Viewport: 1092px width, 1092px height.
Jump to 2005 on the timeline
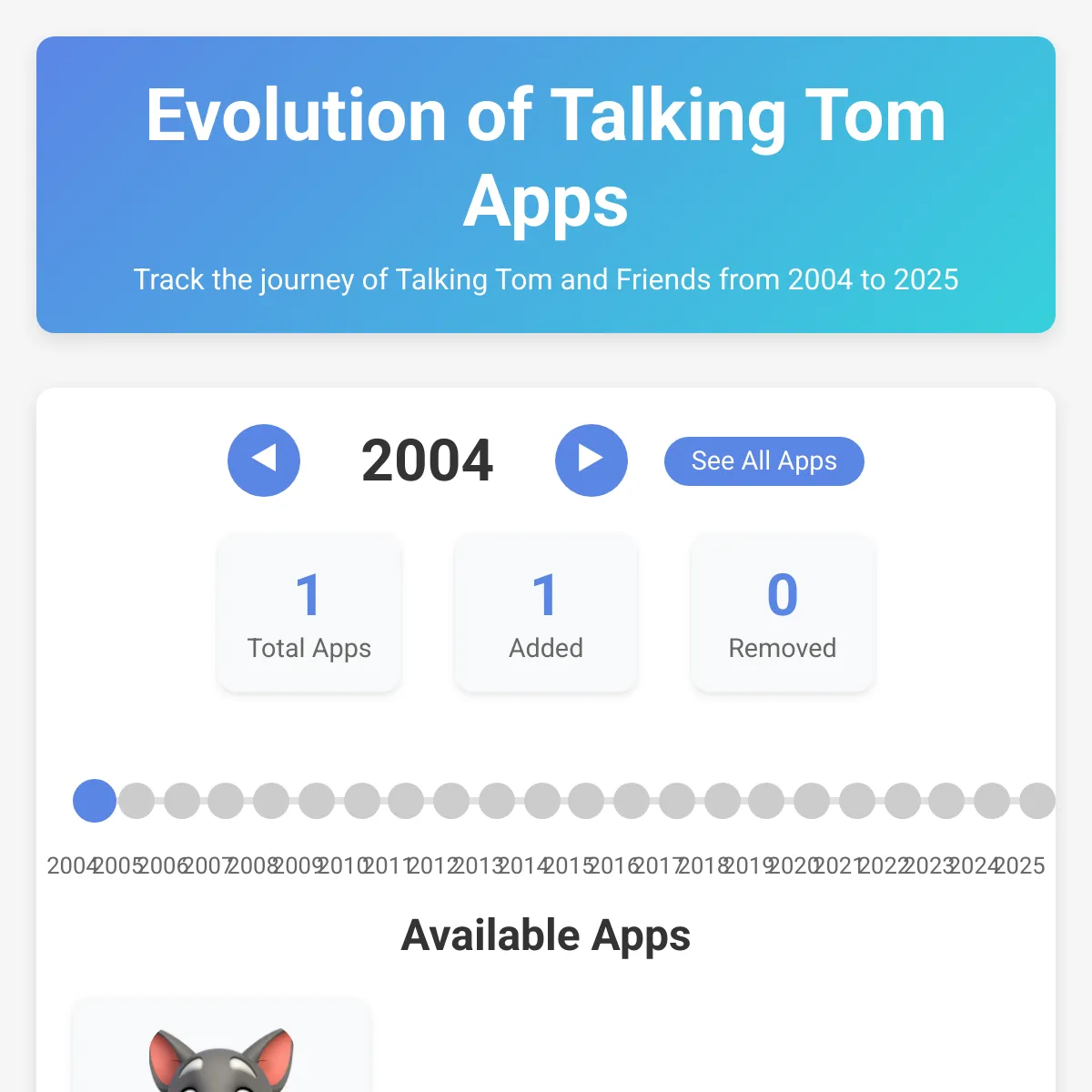136,801
